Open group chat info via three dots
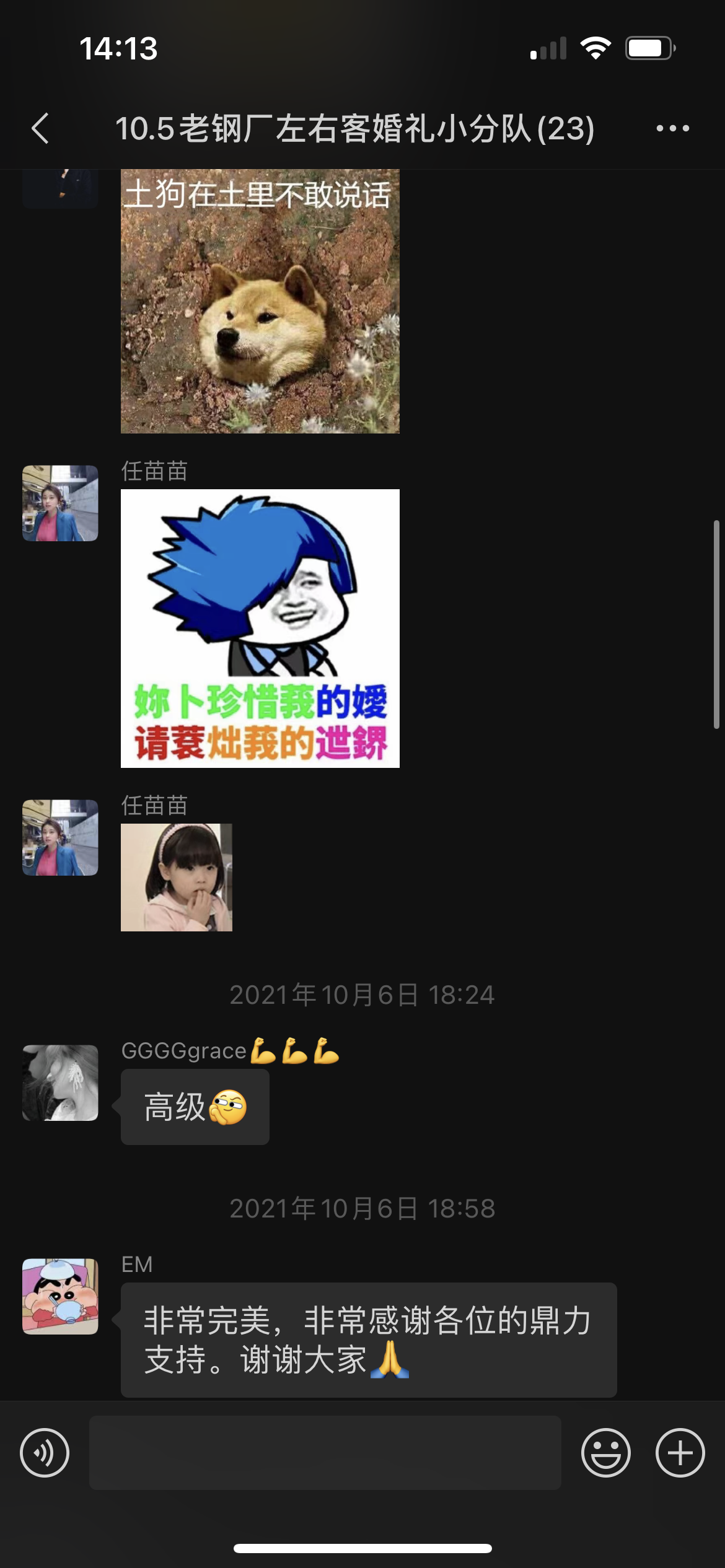Screen dimensions: 725x1568 pos(672,129)
